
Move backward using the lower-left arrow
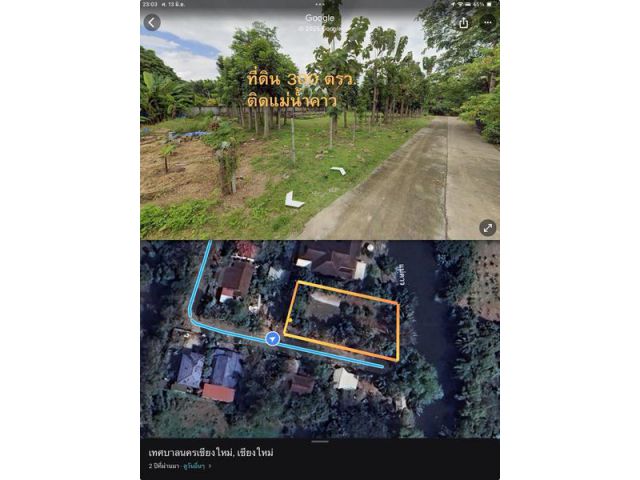point(294,200)
